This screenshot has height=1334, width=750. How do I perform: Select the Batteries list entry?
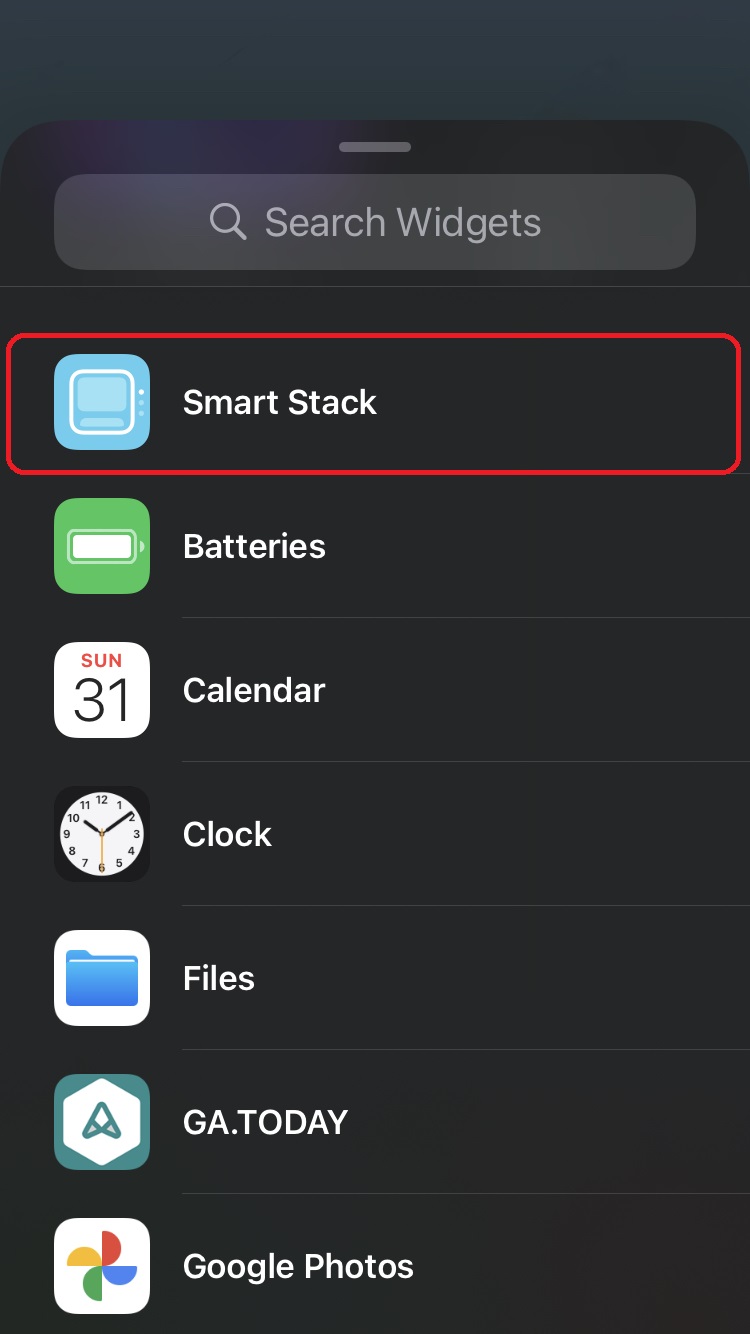pos(375,546)
